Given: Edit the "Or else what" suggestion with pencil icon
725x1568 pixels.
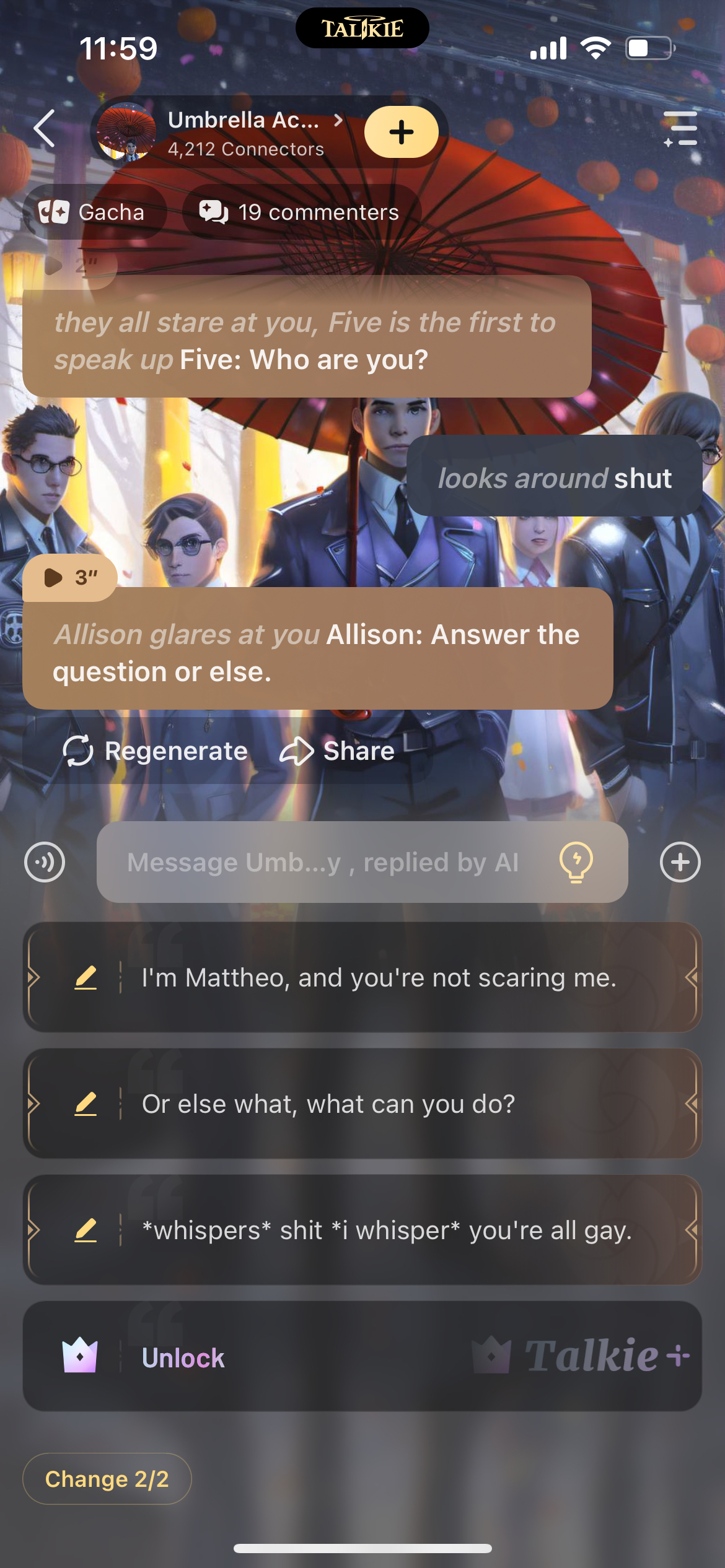Looking at the screenshot, I should tap(86, 1104).
